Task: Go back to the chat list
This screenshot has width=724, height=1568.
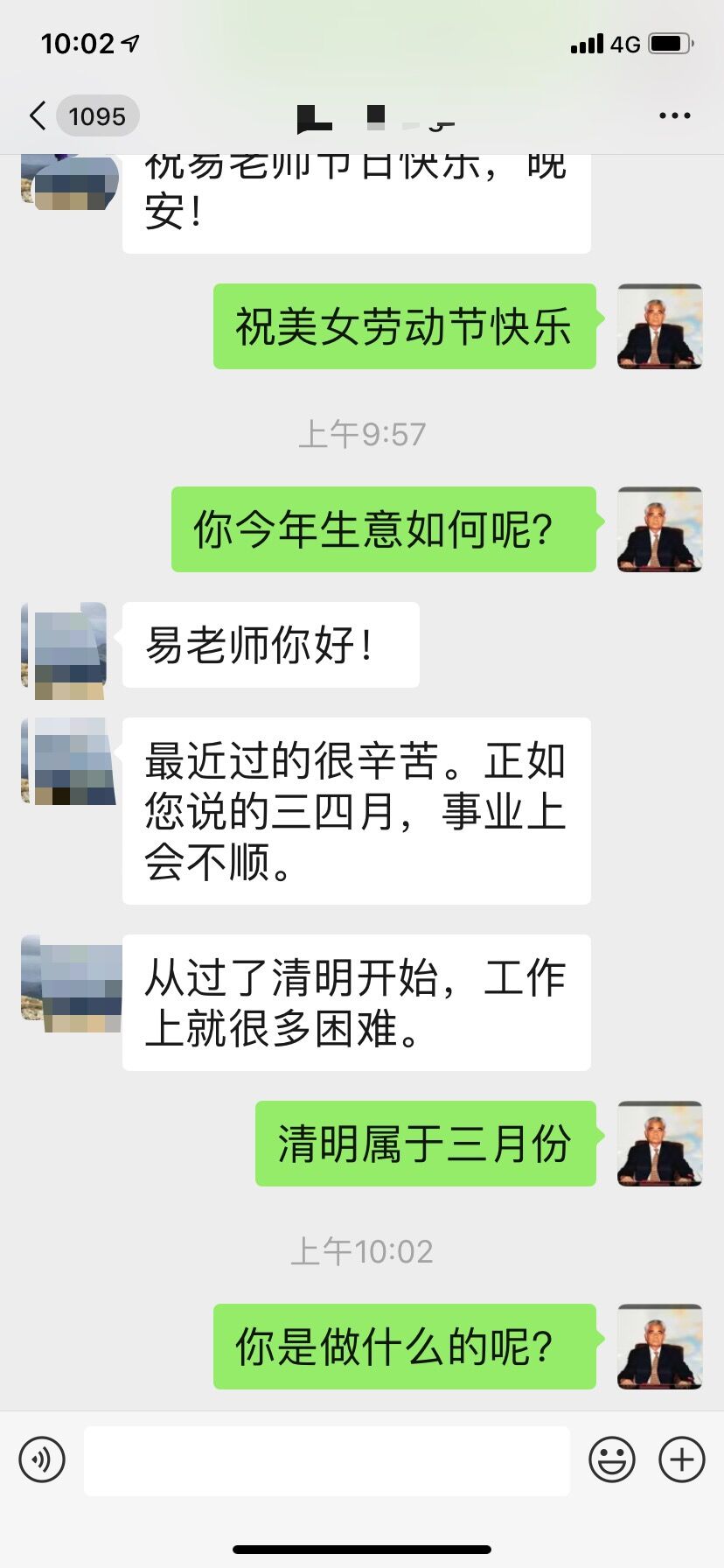Action: point(38,115)
